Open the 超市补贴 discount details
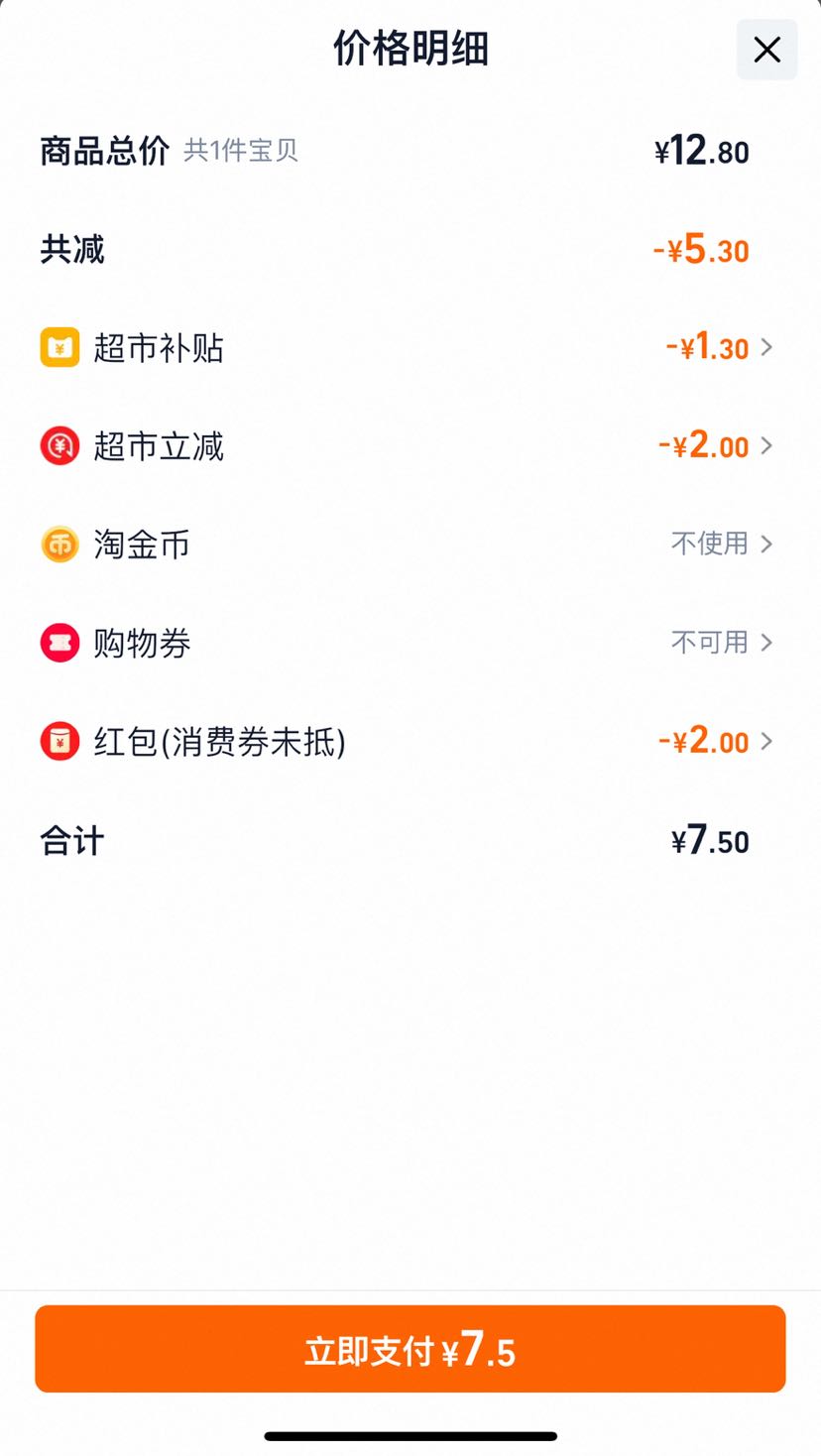The image size is (821, 1456). pos(410,348)
